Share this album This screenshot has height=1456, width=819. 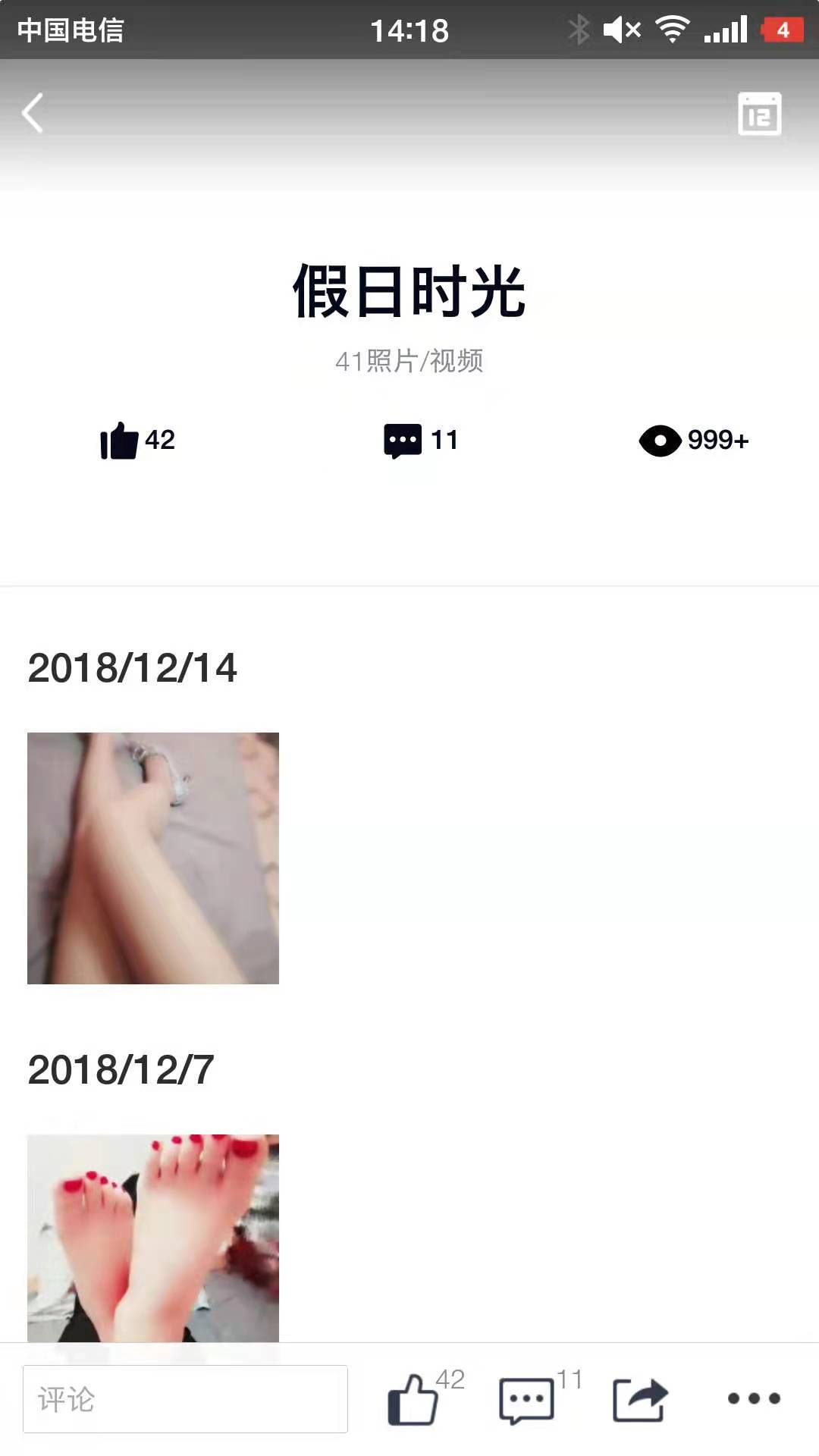point(639,1399)
